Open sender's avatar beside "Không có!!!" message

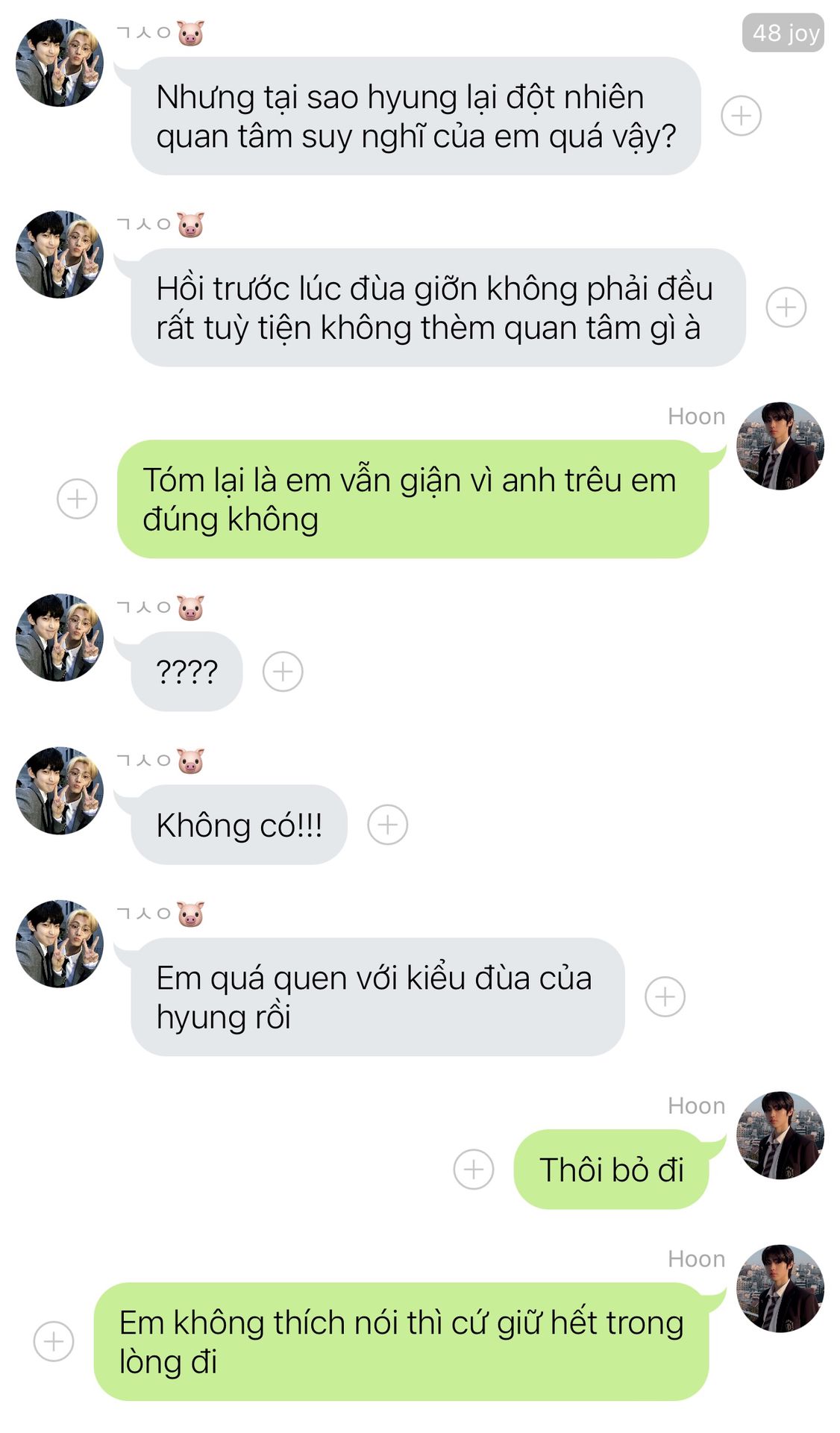(x=60, y=790)
